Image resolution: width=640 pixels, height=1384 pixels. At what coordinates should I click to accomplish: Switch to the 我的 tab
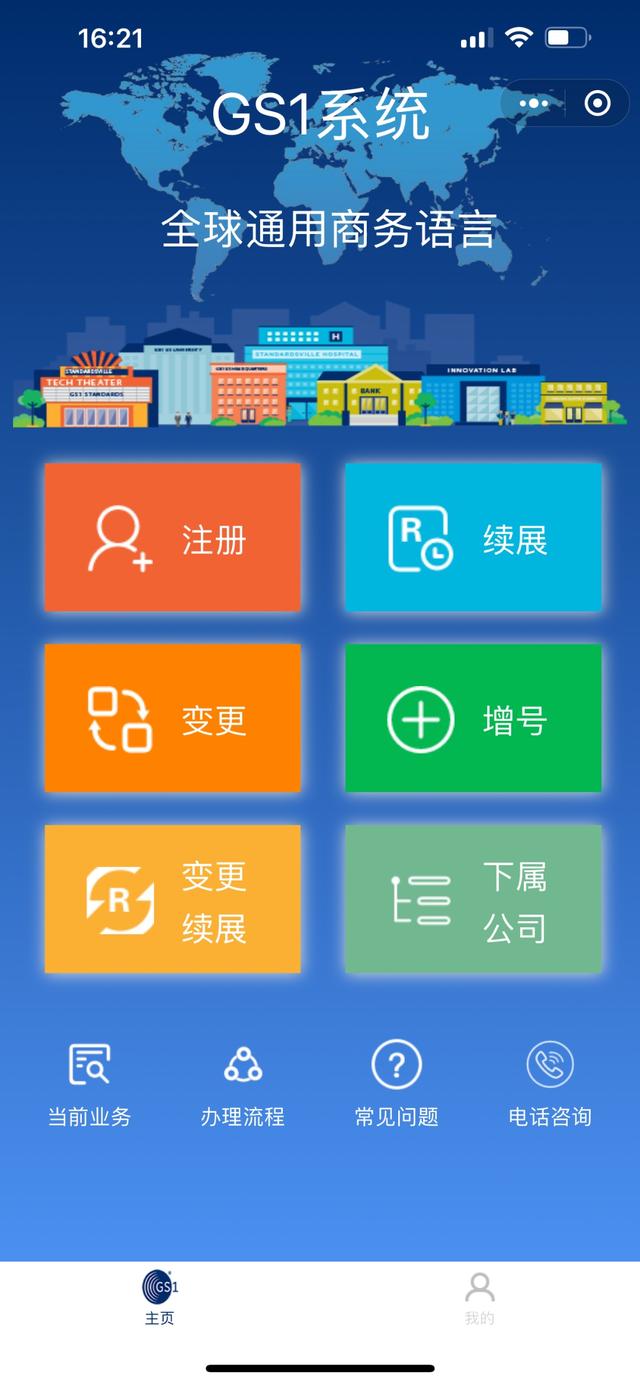coord(480,1298)
